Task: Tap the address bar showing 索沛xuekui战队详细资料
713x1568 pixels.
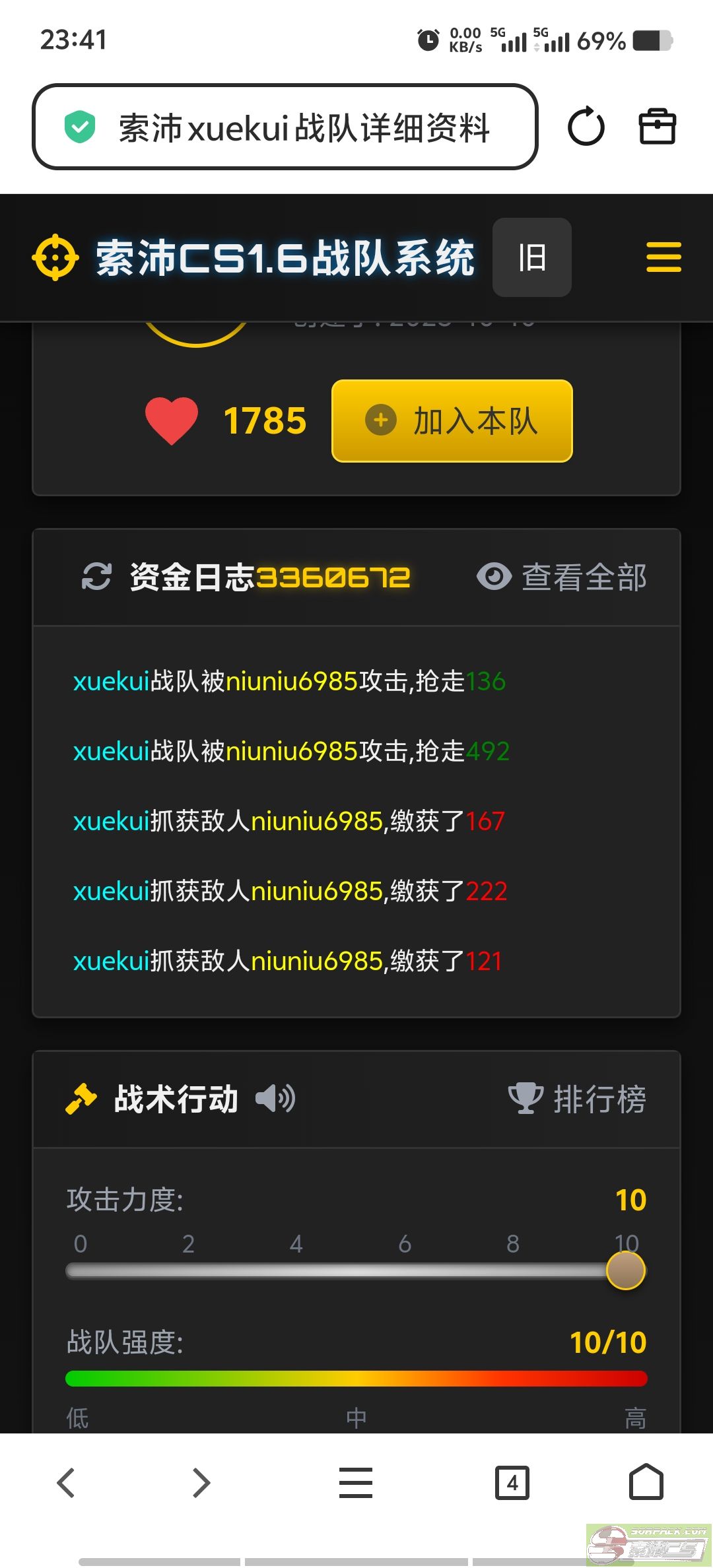Action: (x=285, y=127)
